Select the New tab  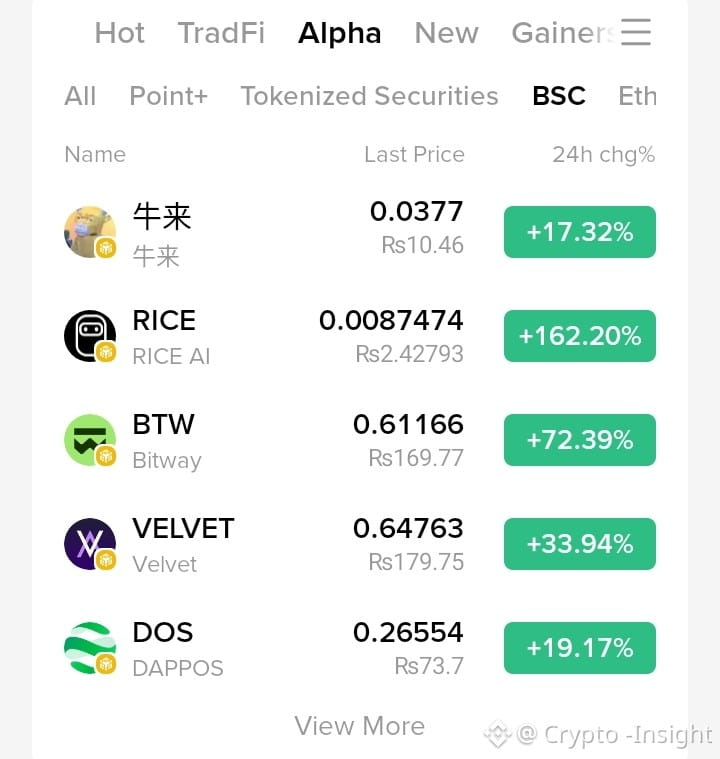pos(446,33)
